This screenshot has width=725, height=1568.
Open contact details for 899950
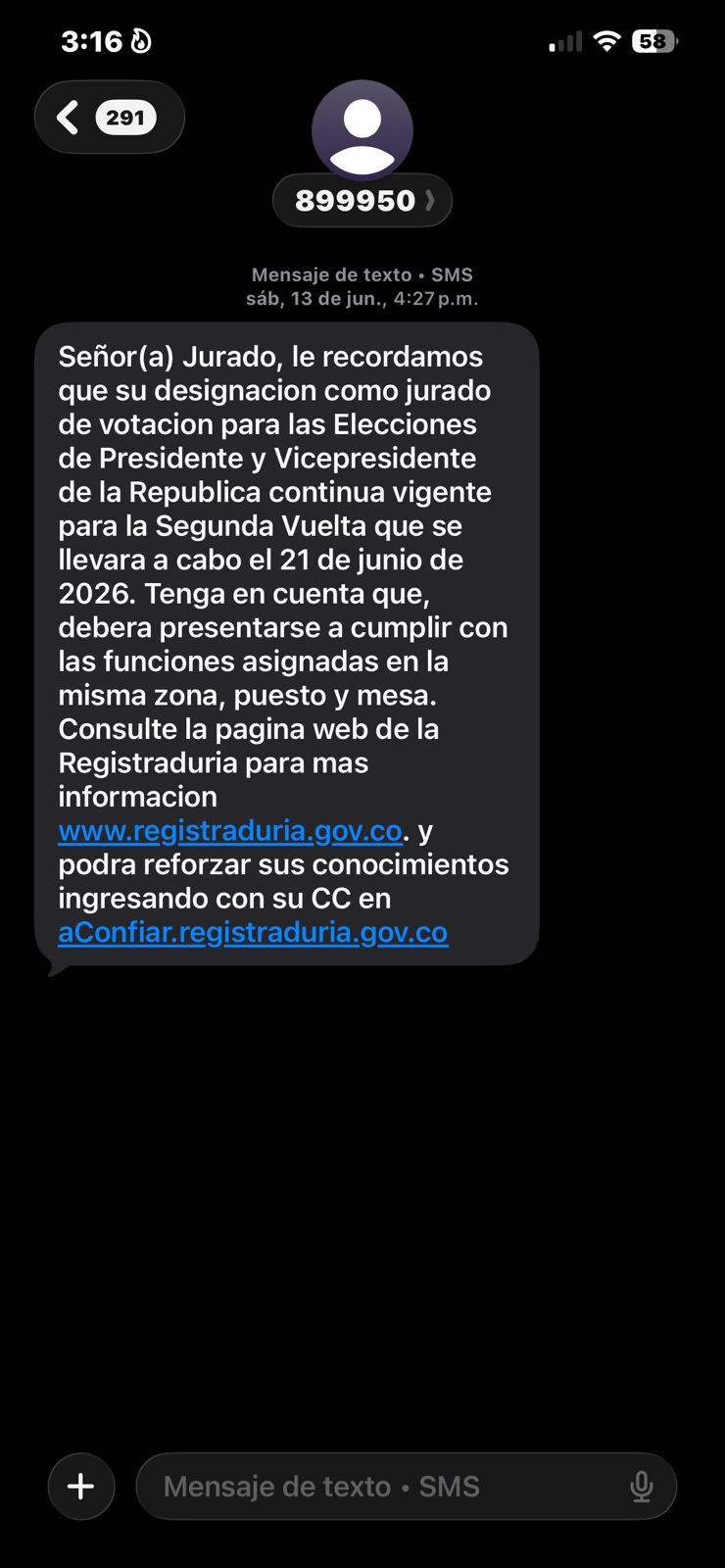(x=362, y=200)
